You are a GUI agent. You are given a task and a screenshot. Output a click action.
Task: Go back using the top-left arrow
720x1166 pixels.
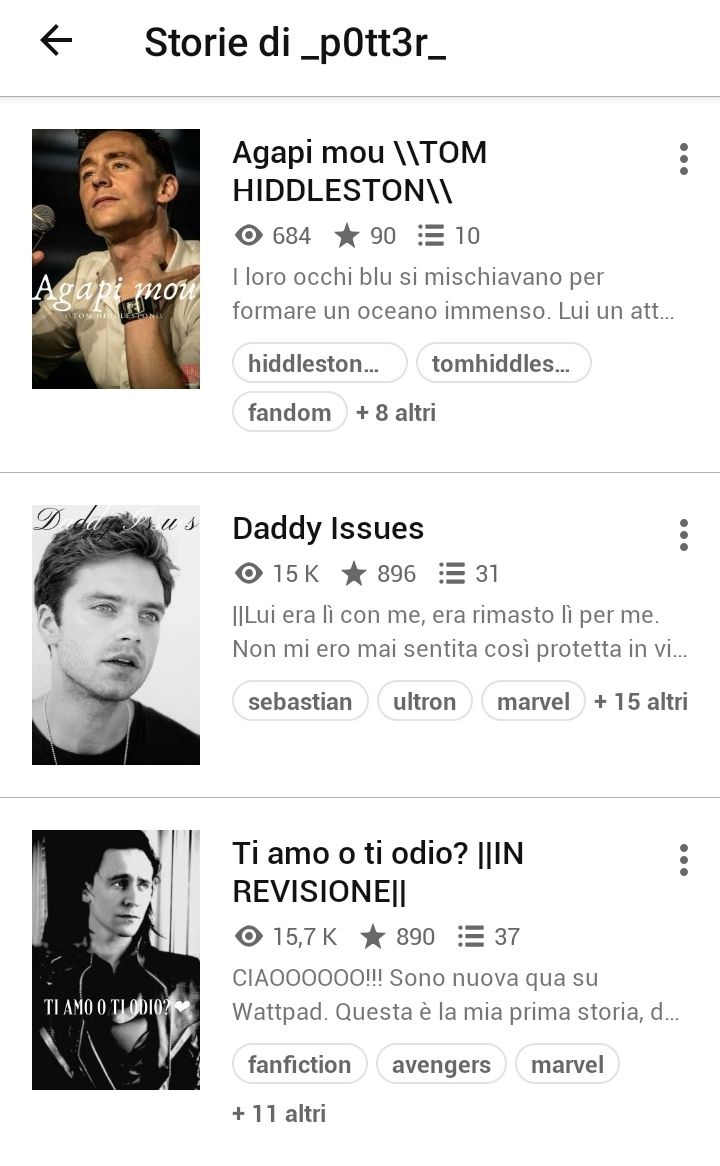point(56,41)
